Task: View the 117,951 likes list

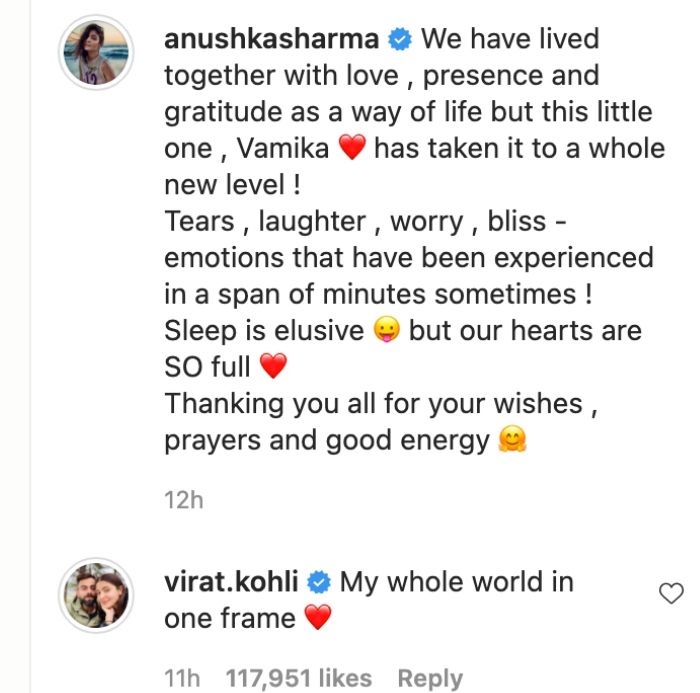Action: pos(299,679)
